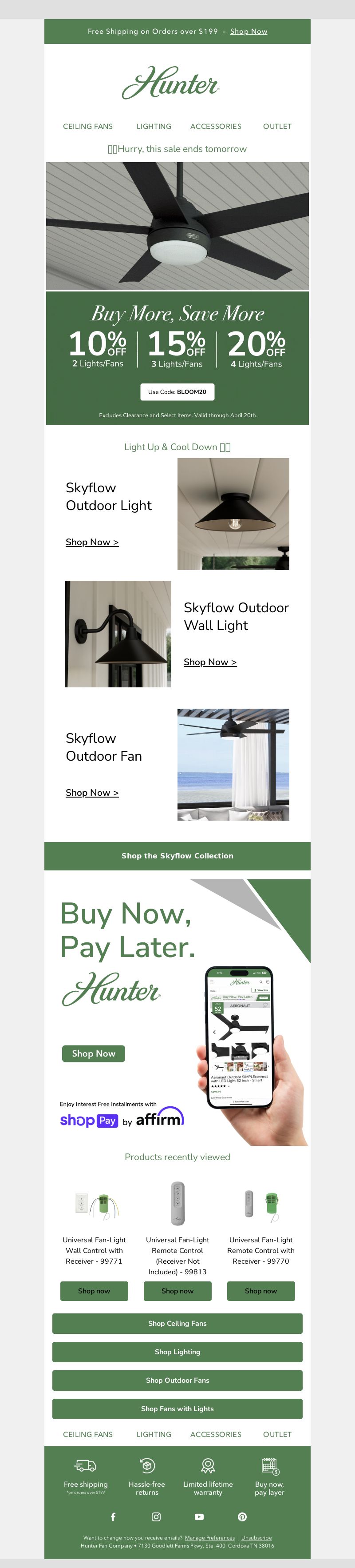
Task: Shop now for Remote Control with Receiver 99770
Action: click(x=261, y=1291)
